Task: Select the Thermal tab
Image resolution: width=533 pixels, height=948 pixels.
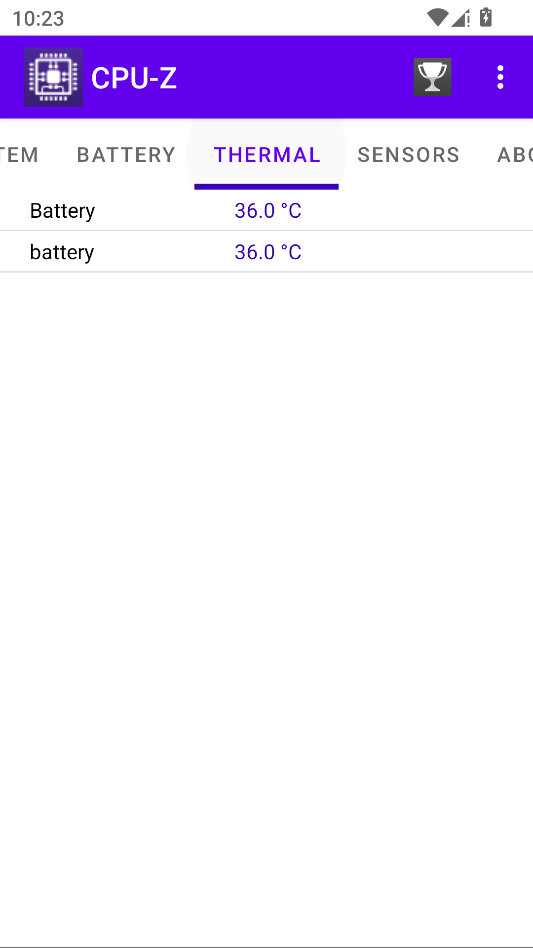Action: point(266,155)
